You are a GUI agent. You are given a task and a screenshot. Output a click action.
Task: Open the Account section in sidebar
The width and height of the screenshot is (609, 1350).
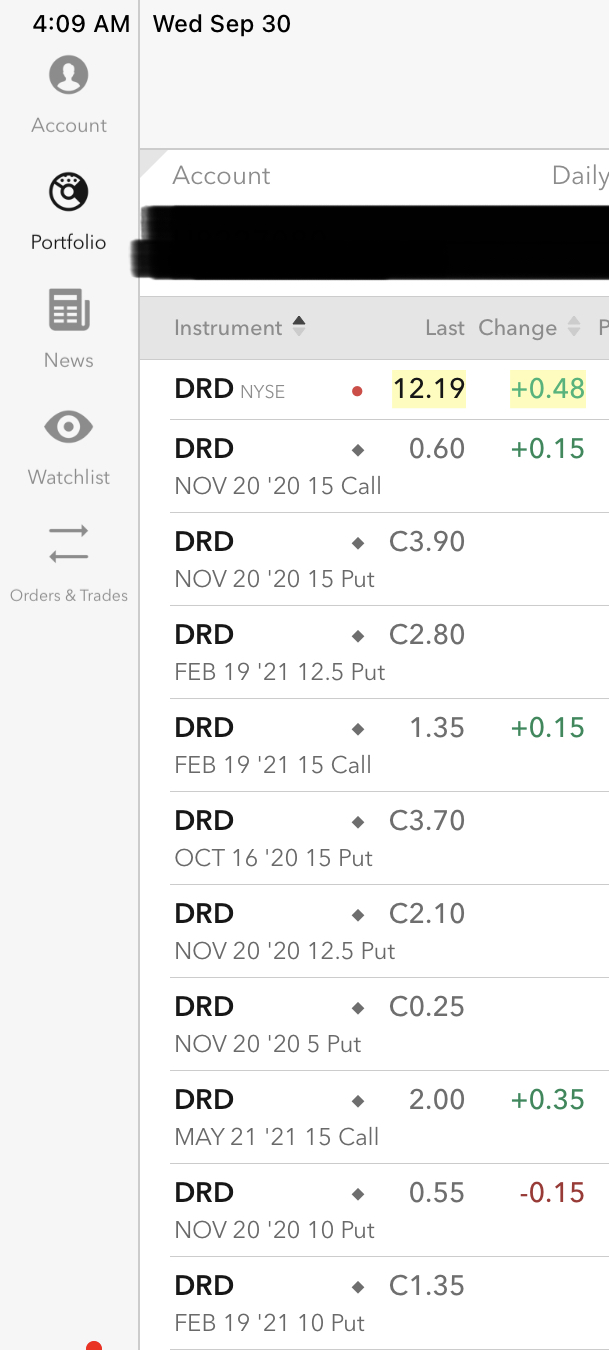point(68,95)
